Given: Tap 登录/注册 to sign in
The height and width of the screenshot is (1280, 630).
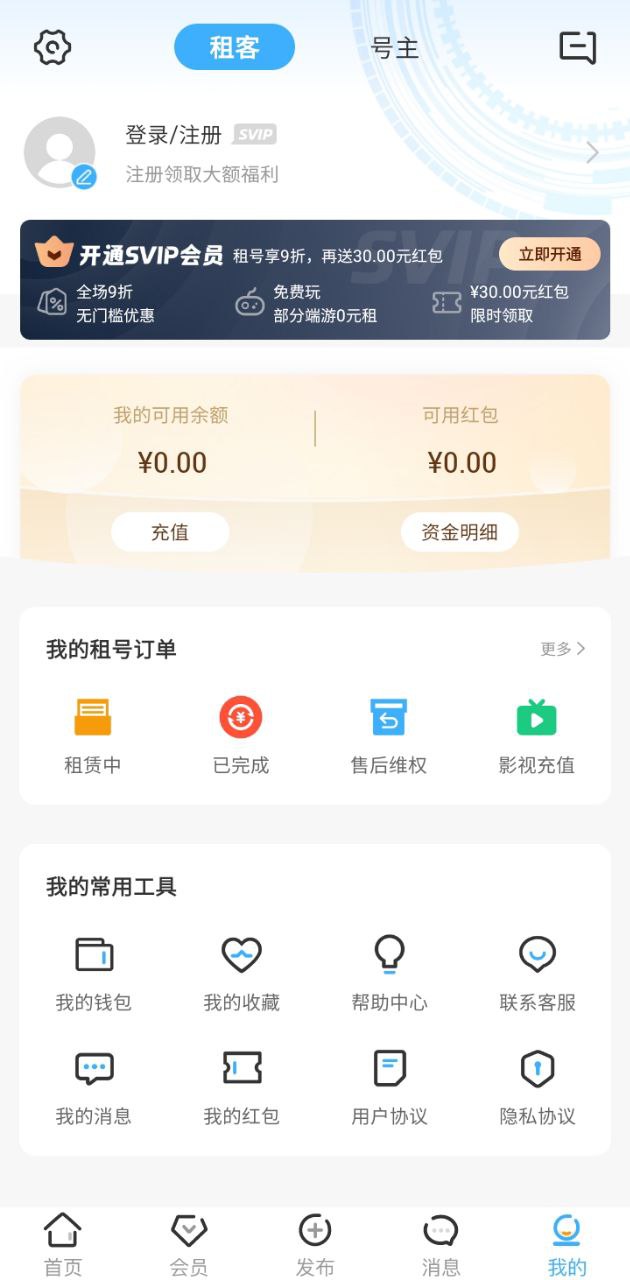Looking at the screenshot, I should tap(173, 135).
